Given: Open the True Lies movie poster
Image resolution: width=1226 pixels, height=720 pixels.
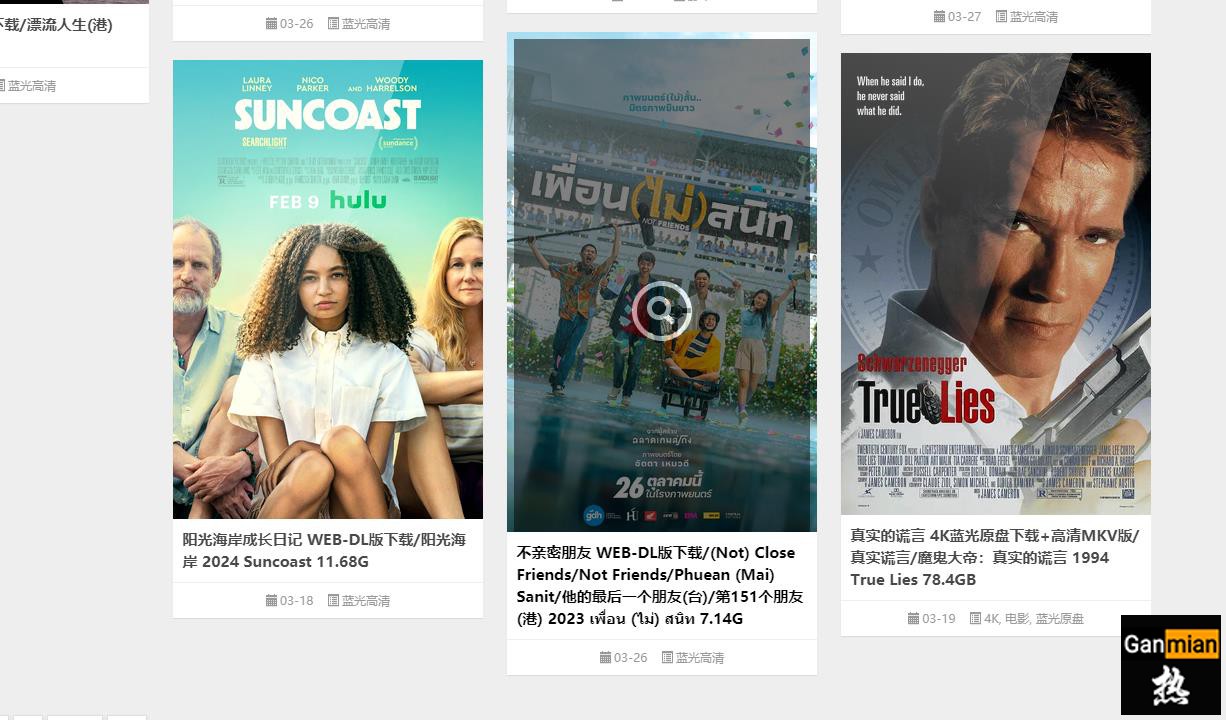Looking at the screenshot, I should pos(995,284).
